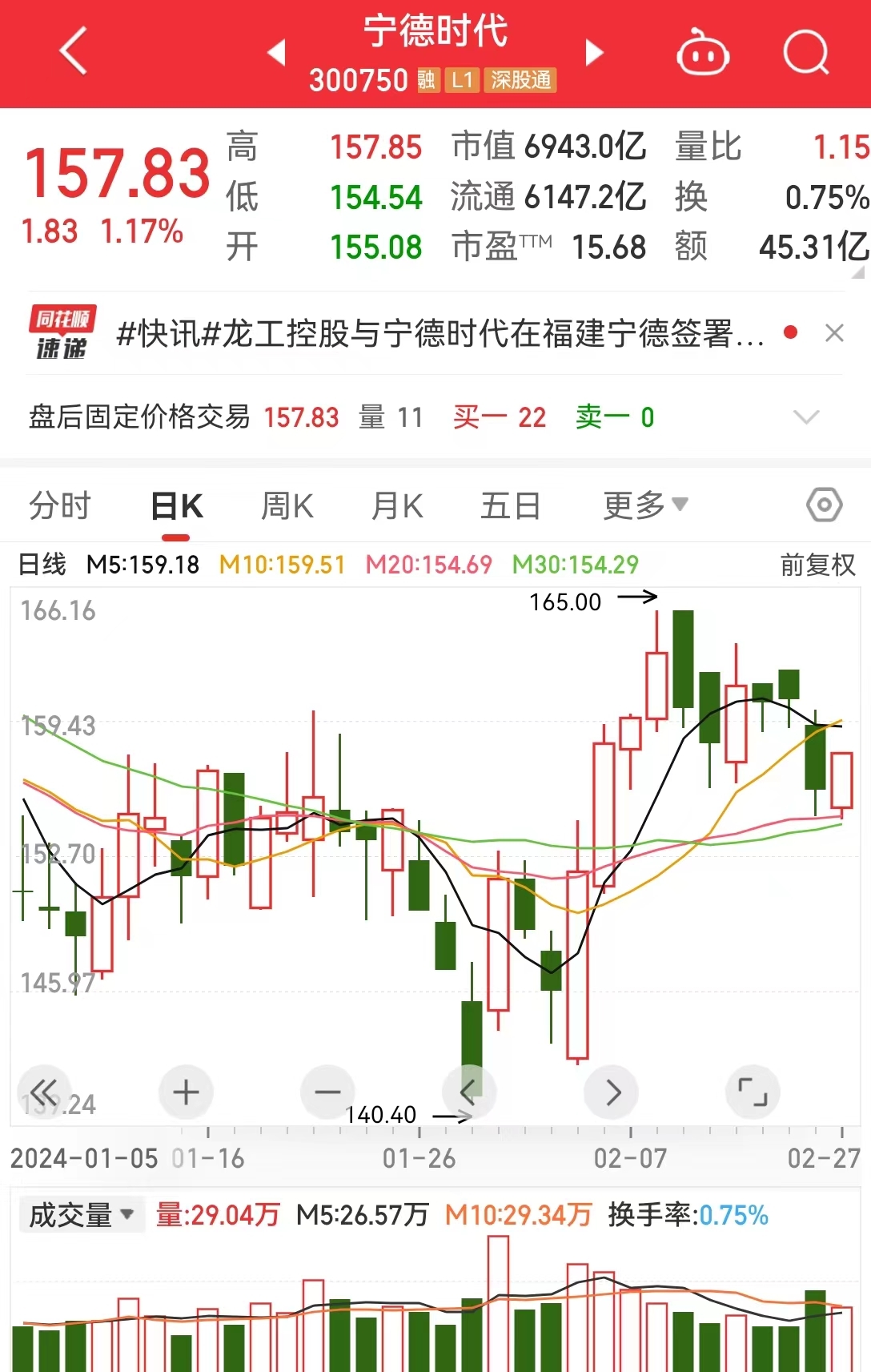Zoom out the K-line chart

[x=327, y=1092]
